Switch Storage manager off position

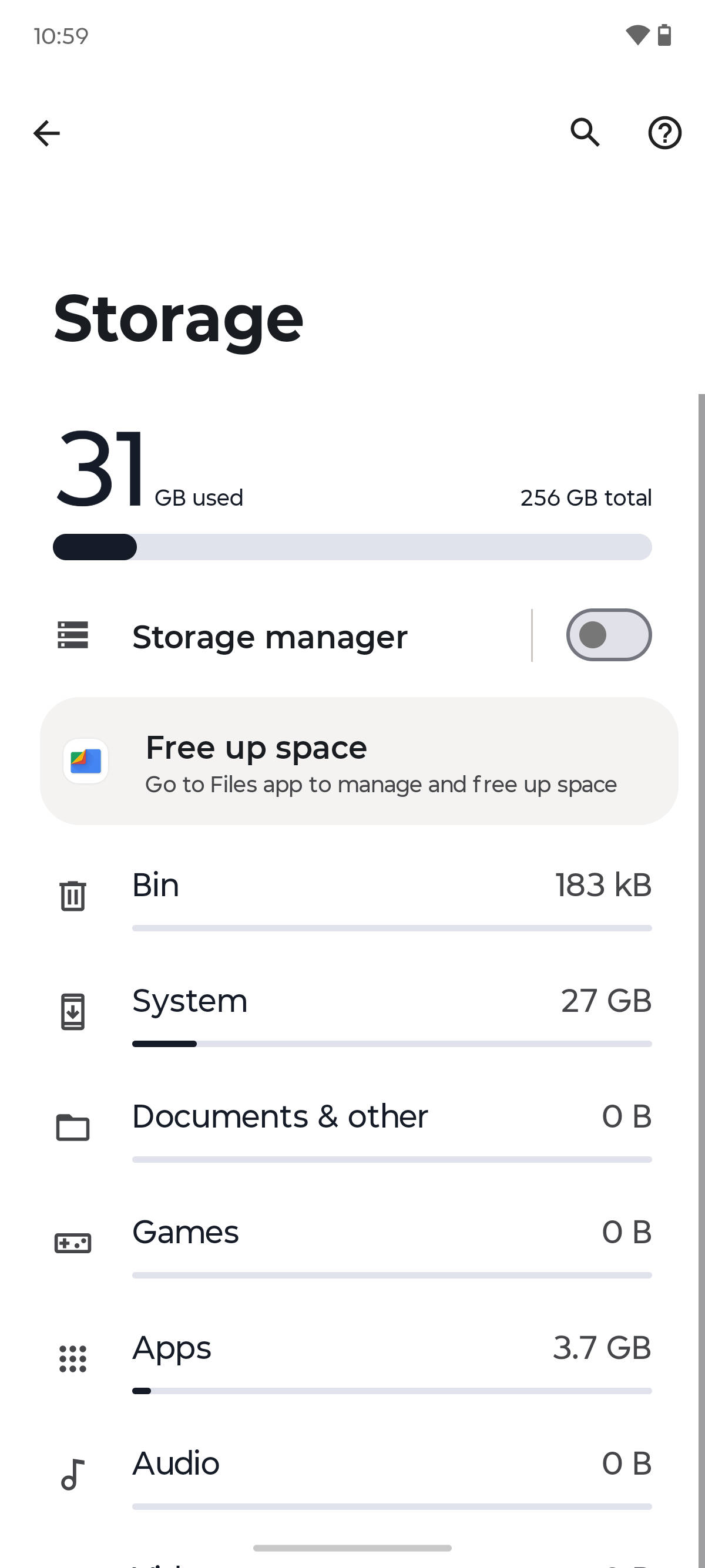pos(609,635)
